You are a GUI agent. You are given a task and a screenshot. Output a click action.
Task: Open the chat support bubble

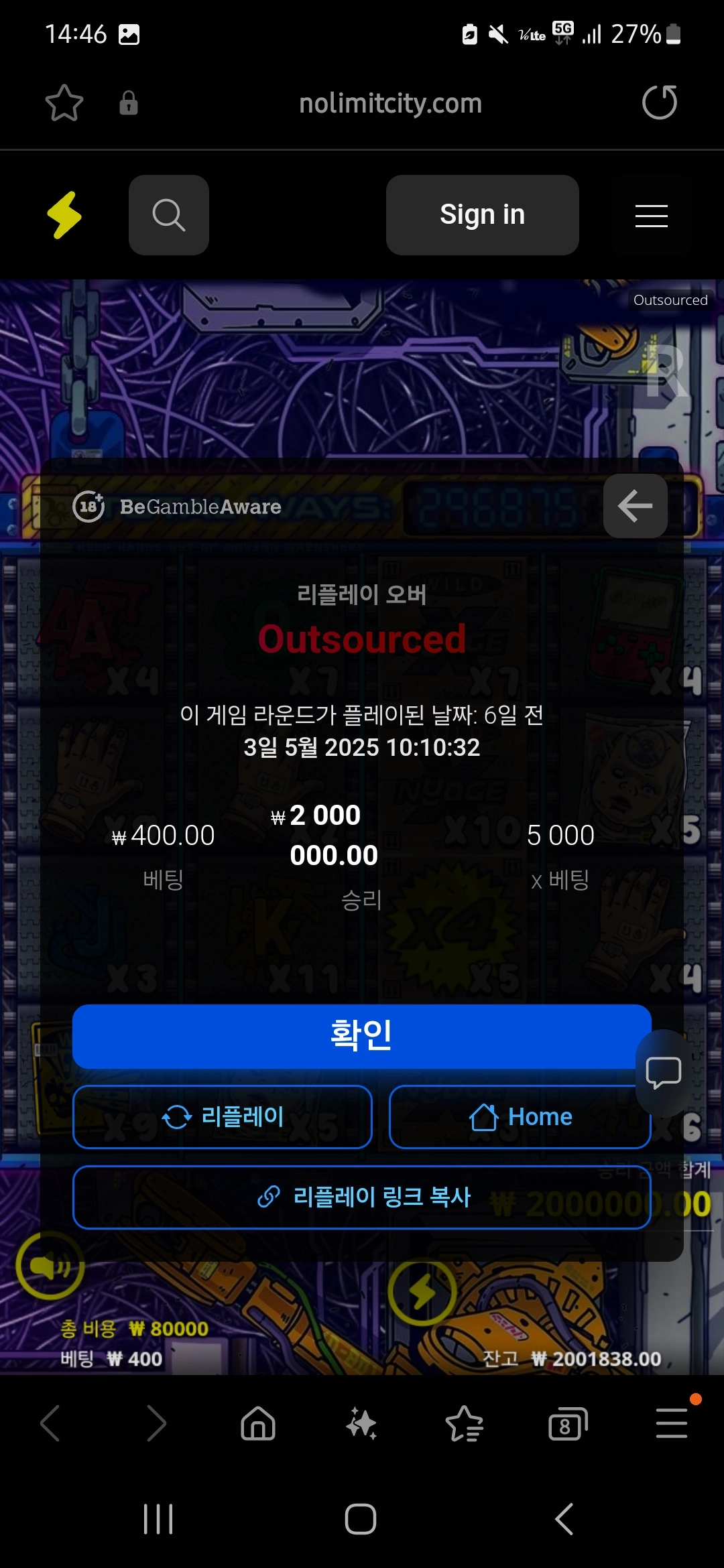[x=663, y=1073]
